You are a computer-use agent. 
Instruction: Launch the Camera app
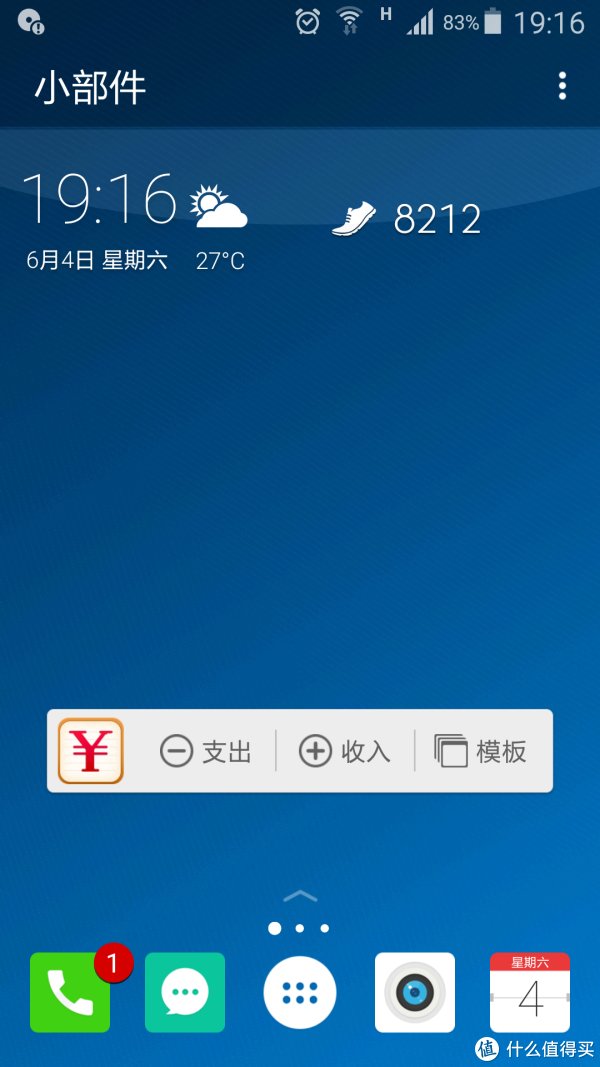pos(415,992)
